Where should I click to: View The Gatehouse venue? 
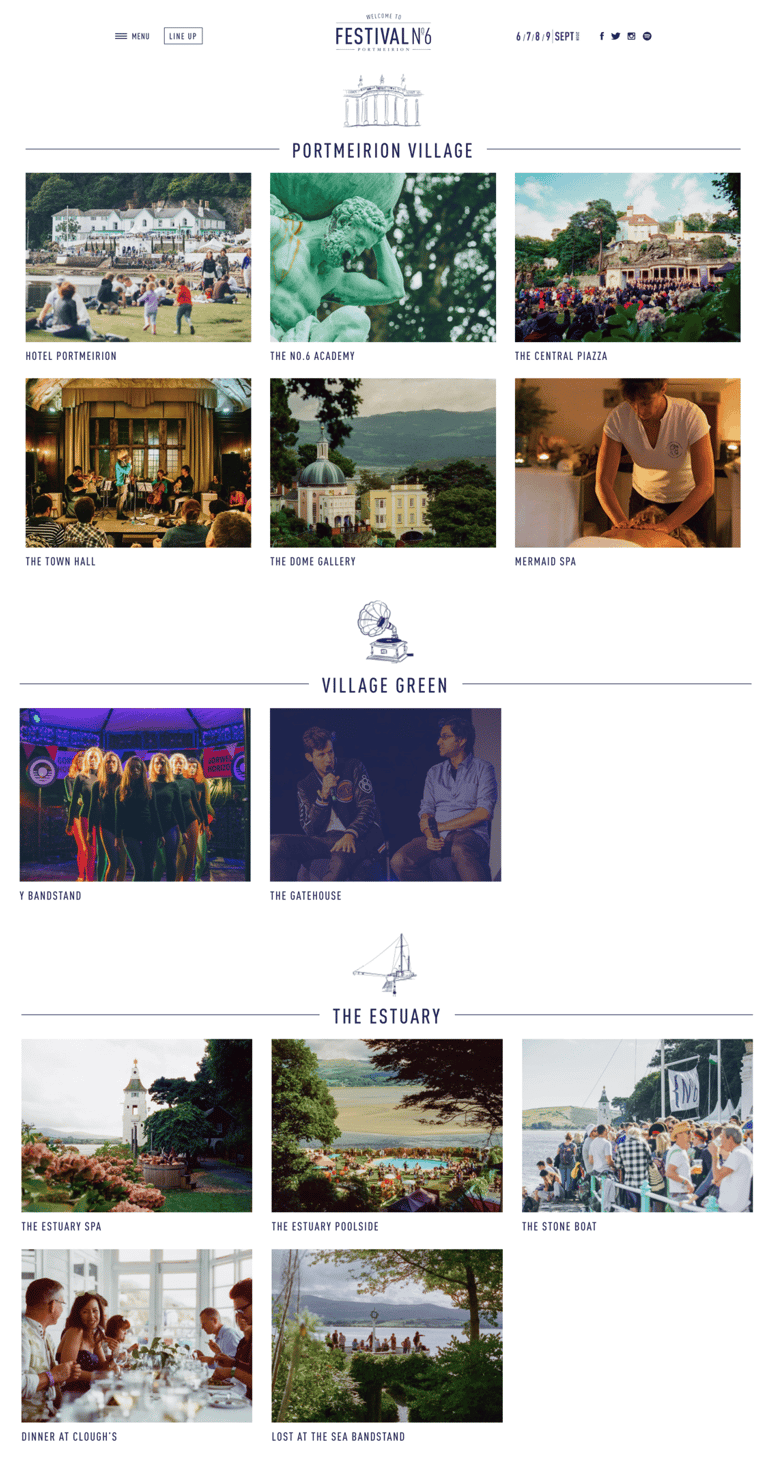(x=385, y=795)
